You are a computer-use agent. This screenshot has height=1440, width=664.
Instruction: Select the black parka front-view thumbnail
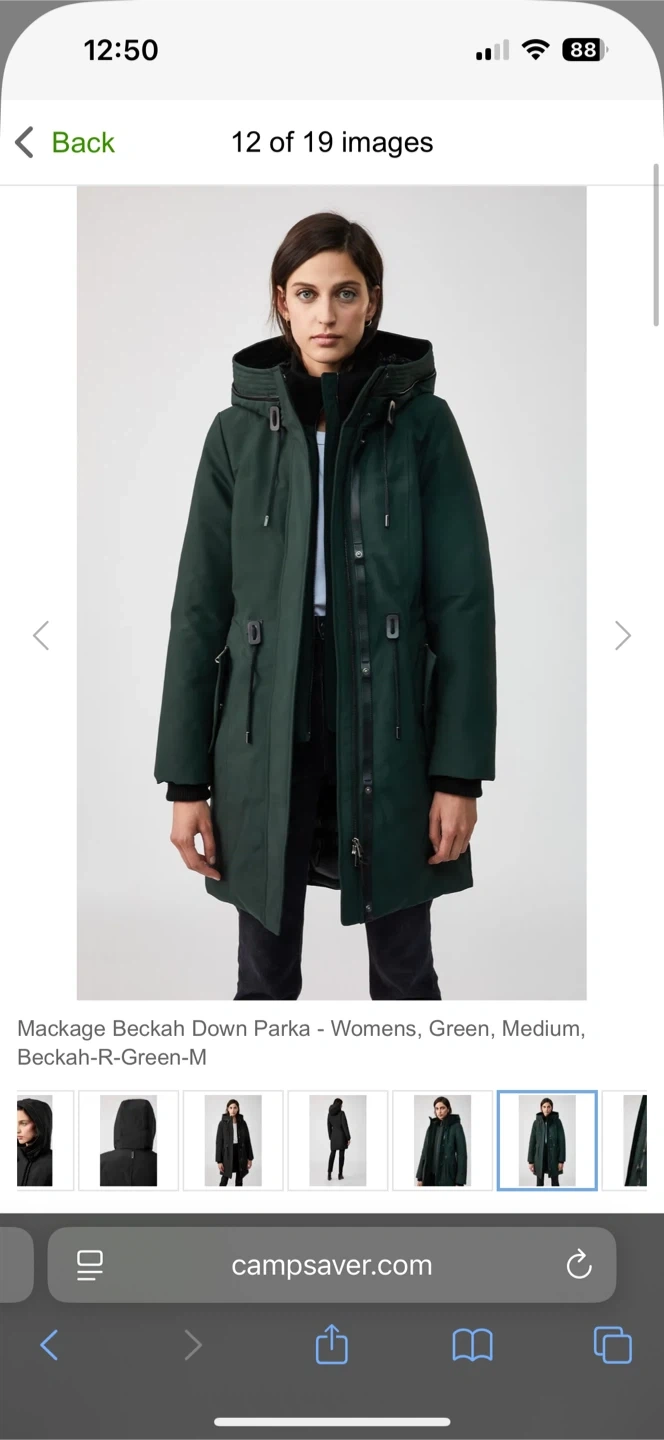(233, 1141)
